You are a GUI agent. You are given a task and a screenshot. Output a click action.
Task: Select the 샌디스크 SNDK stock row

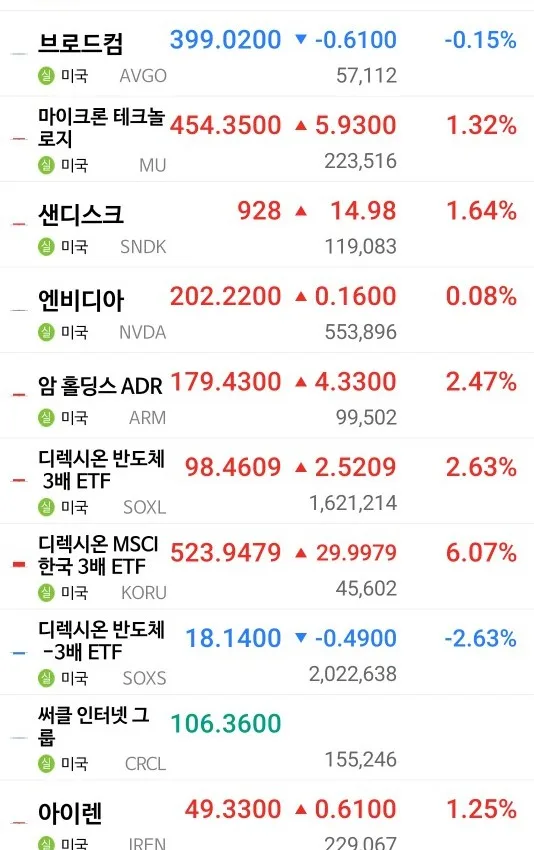267,224
